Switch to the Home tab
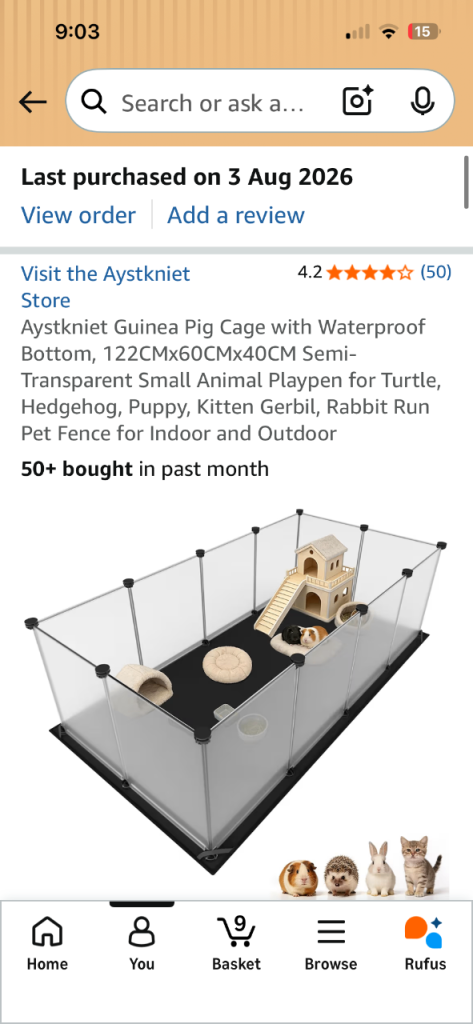473x1024 pixels. click(x=47, y=942)
